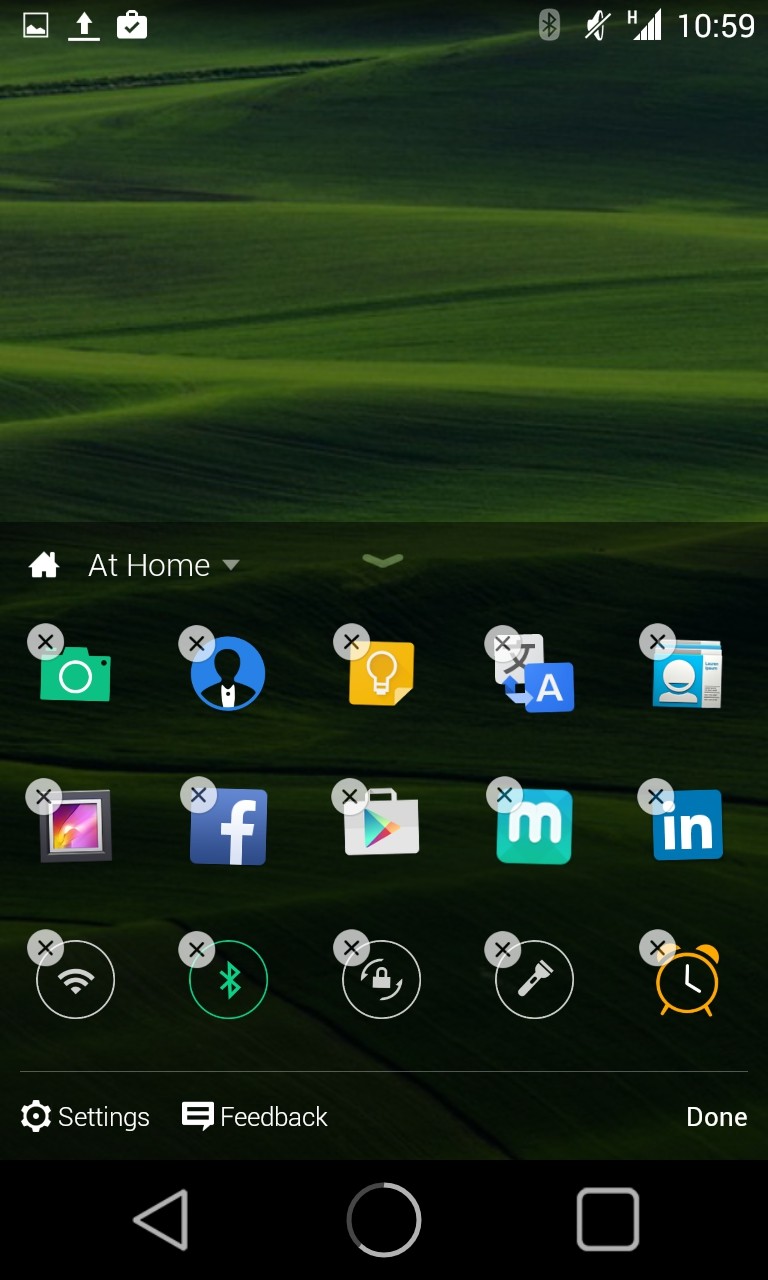Launch the LinkedIn app
768x1280 pixels.
[x=688, y=827]
